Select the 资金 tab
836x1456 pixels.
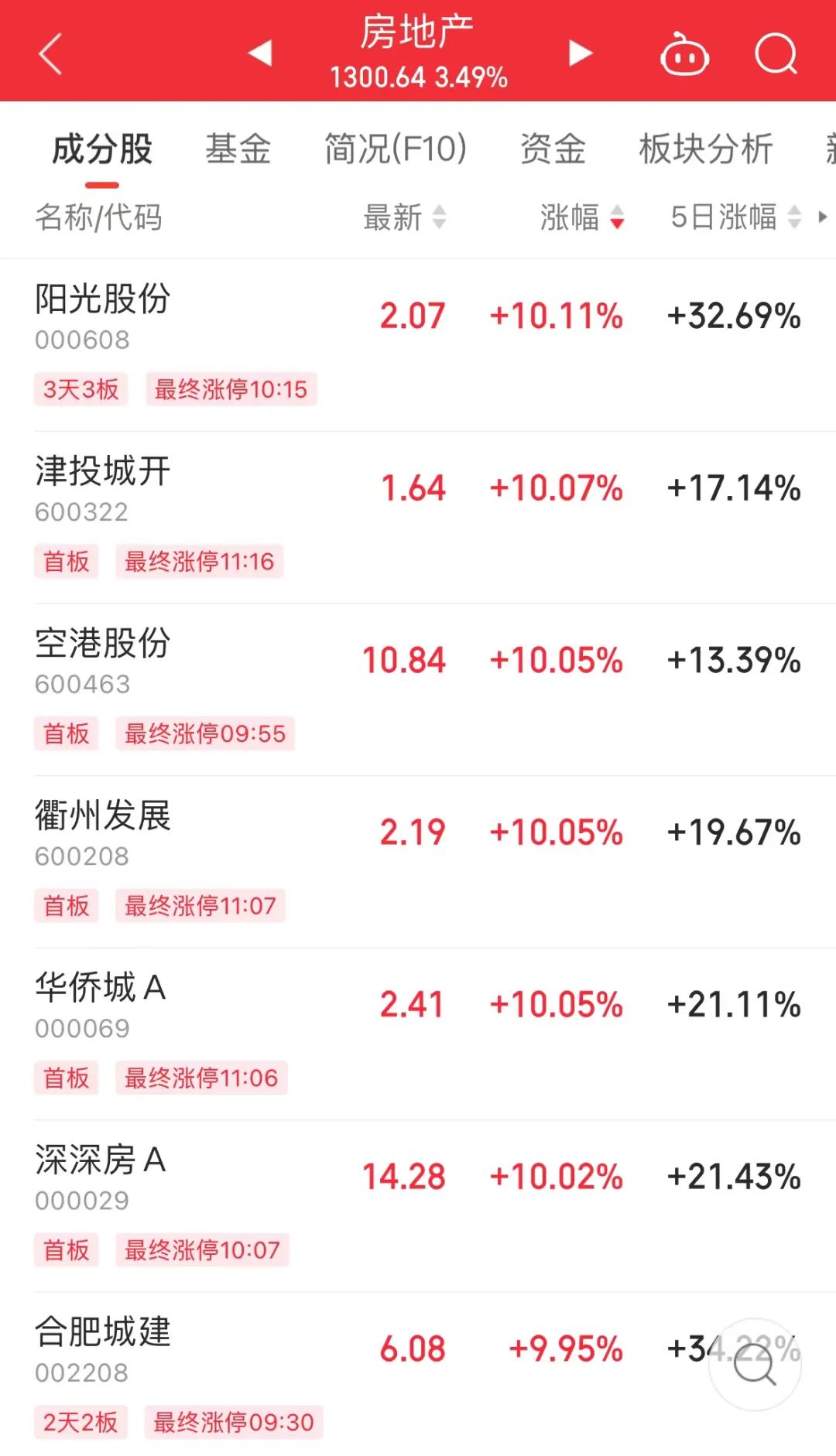pos(553,149)
